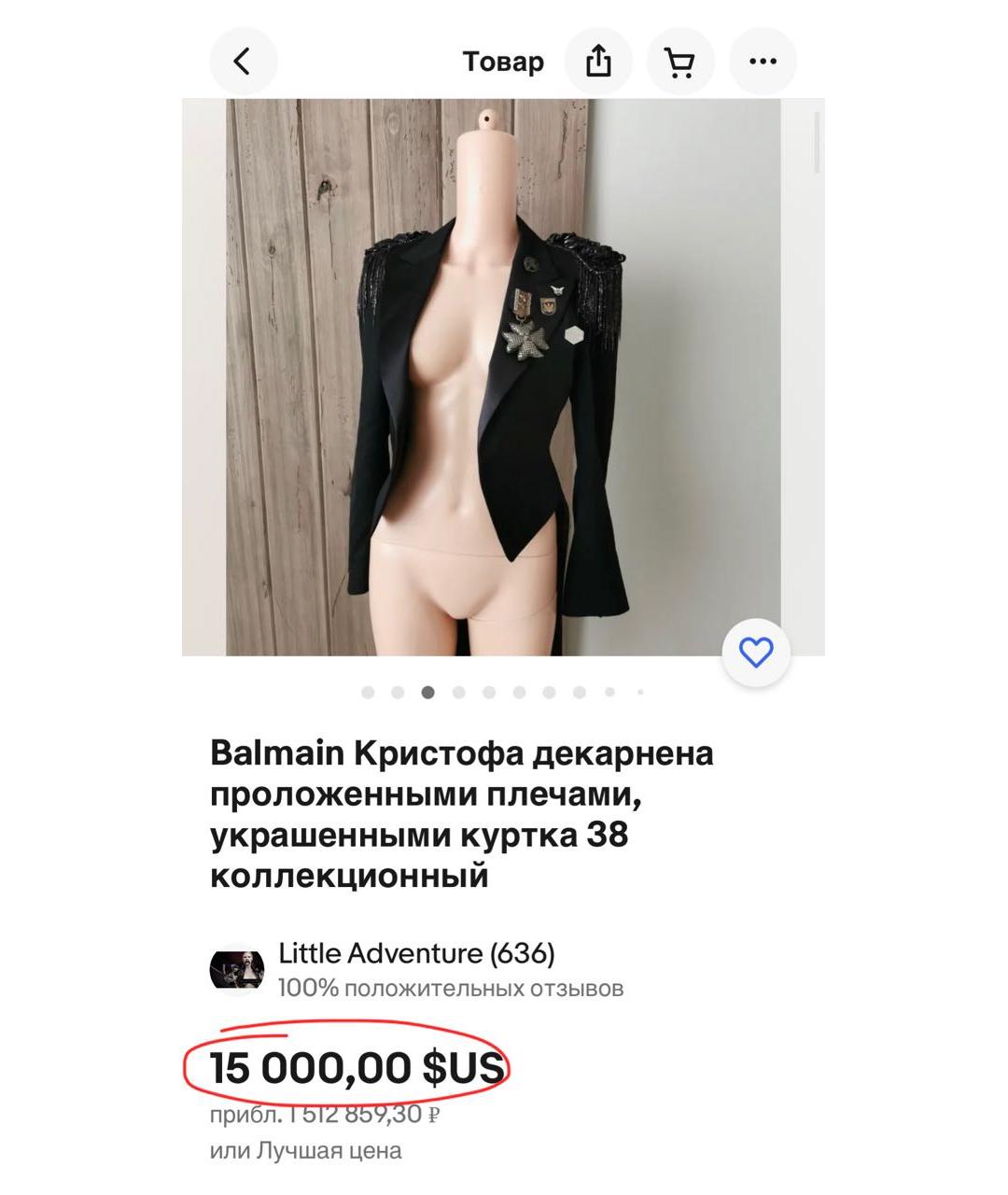Image resolution: width=1008 pixels, height=1195 pixels.
Task: Open the Balmain jacket photo
Action: (502, 377)
